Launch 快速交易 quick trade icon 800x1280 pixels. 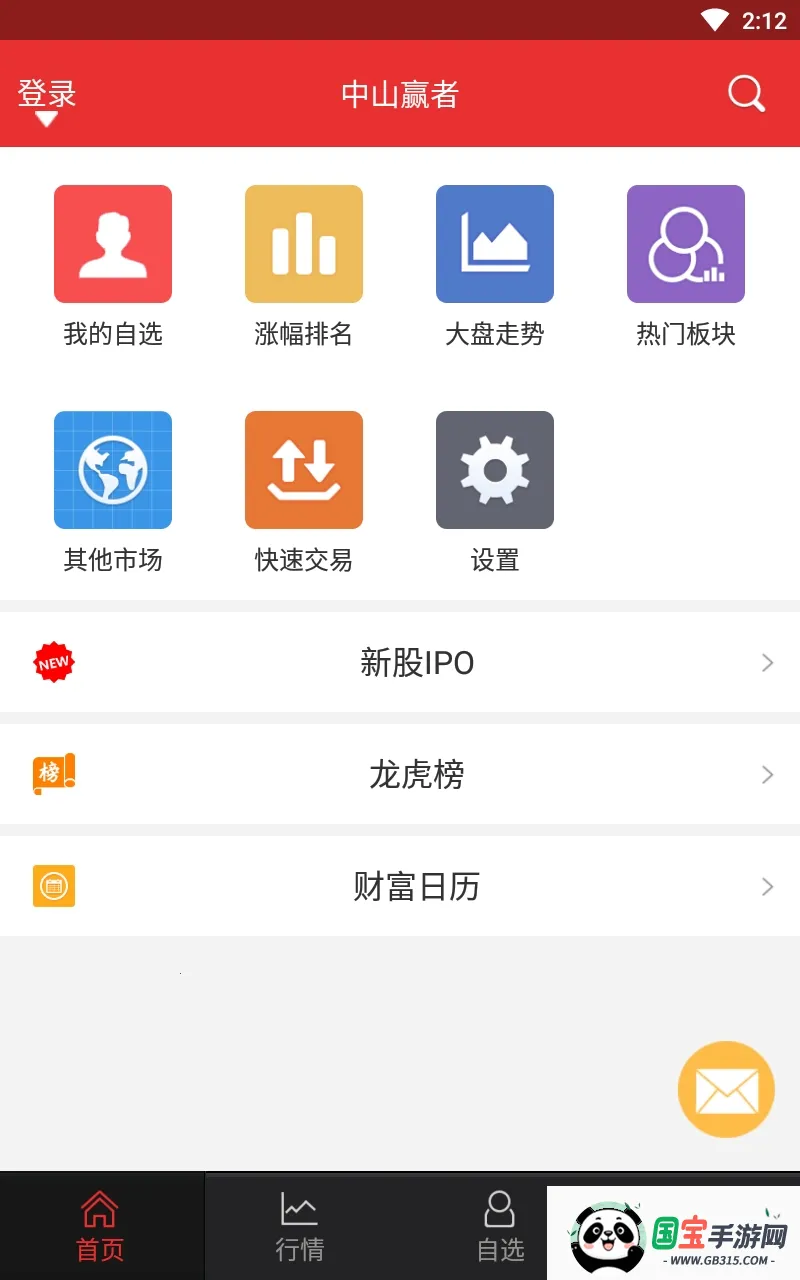[x=304, y=470]
